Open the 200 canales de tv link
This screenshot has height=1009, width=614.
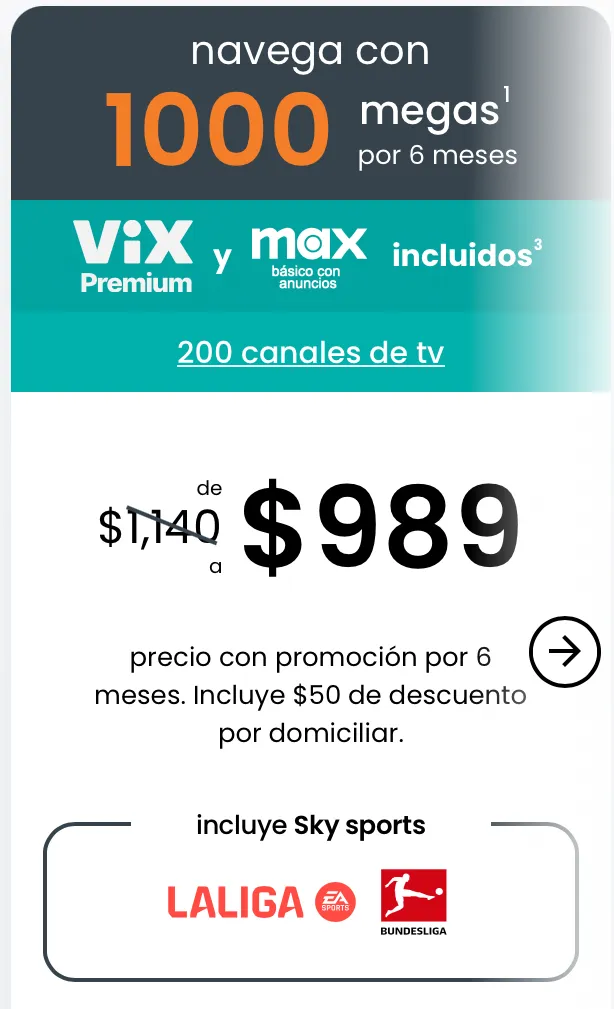tap(310, 353)
